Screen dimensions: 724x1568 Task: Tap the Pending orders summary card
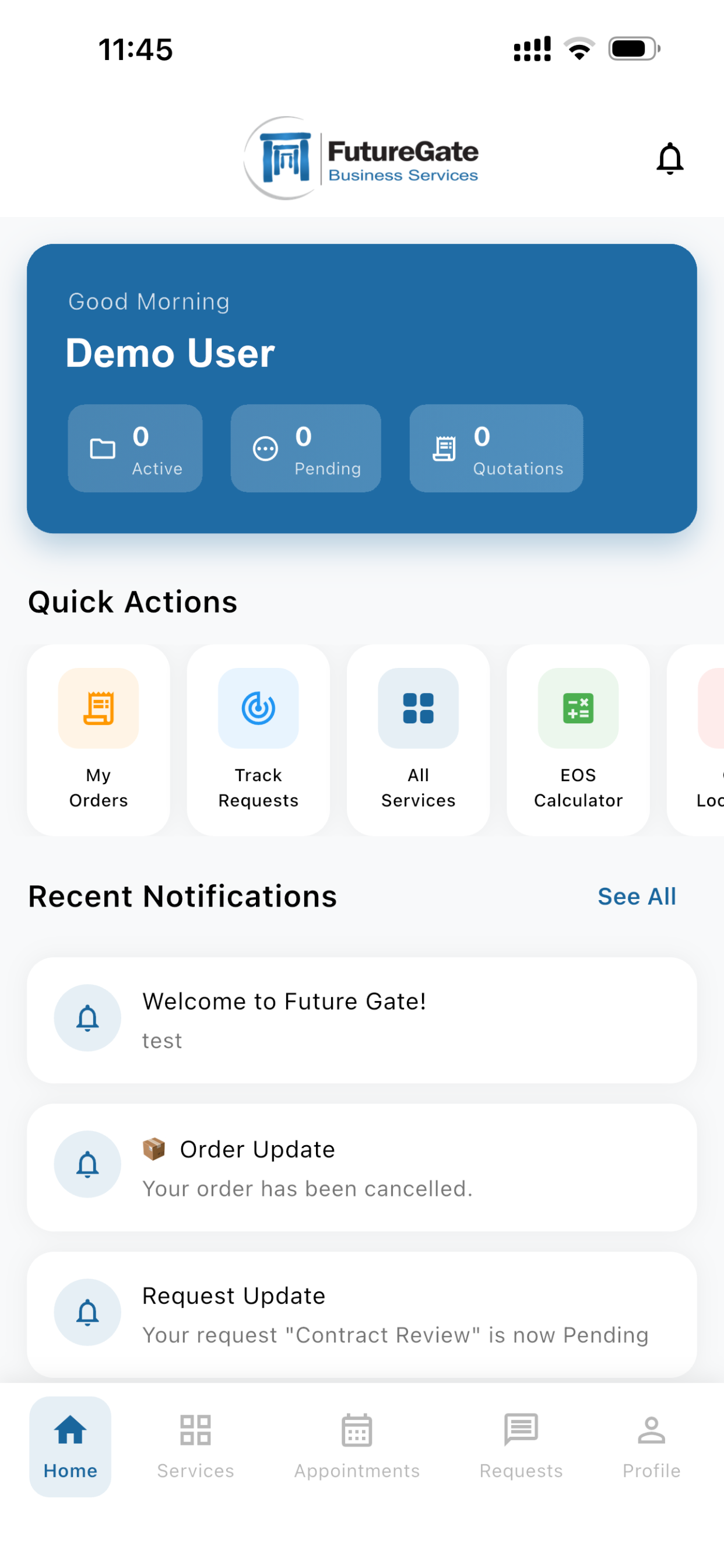point(305,449)
